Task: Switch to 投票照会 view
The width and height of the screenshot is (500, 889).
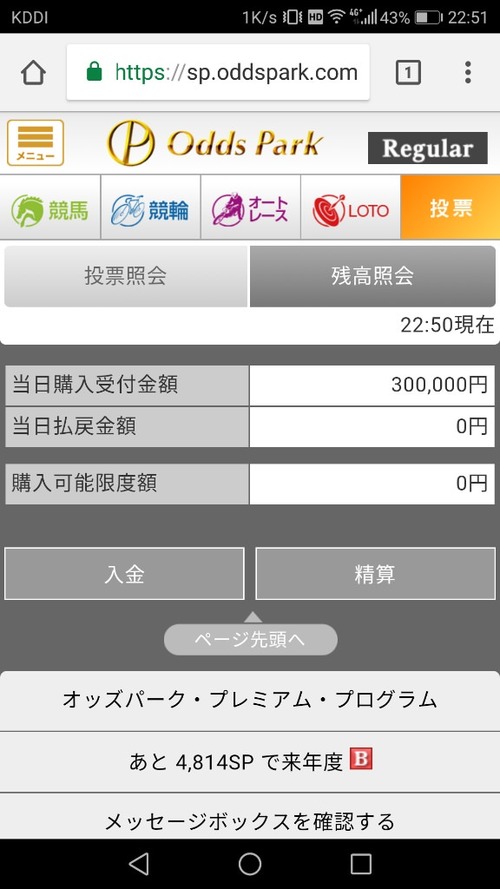Action: click(125, 276)
